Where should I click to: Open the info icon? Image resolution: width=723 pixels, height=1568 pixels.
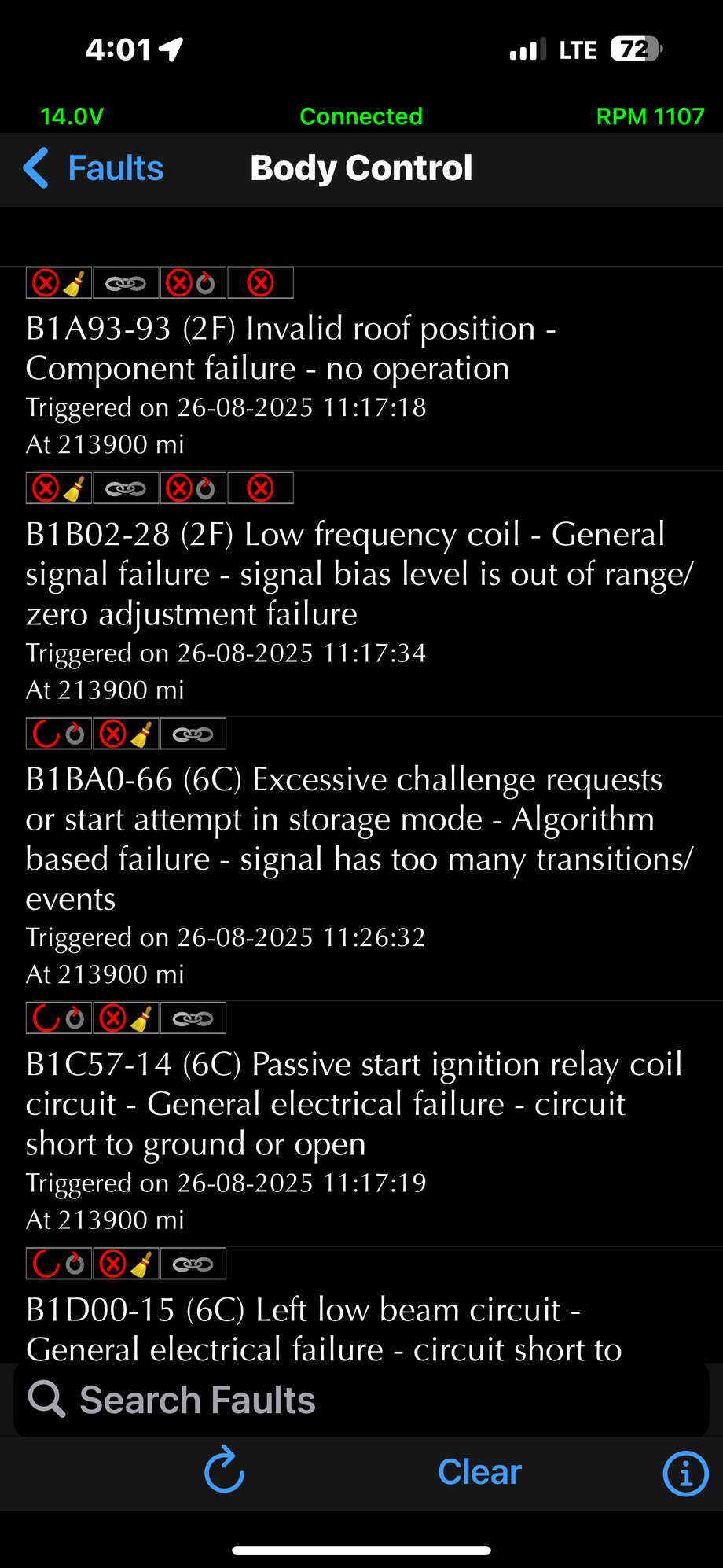(685, 1473)
